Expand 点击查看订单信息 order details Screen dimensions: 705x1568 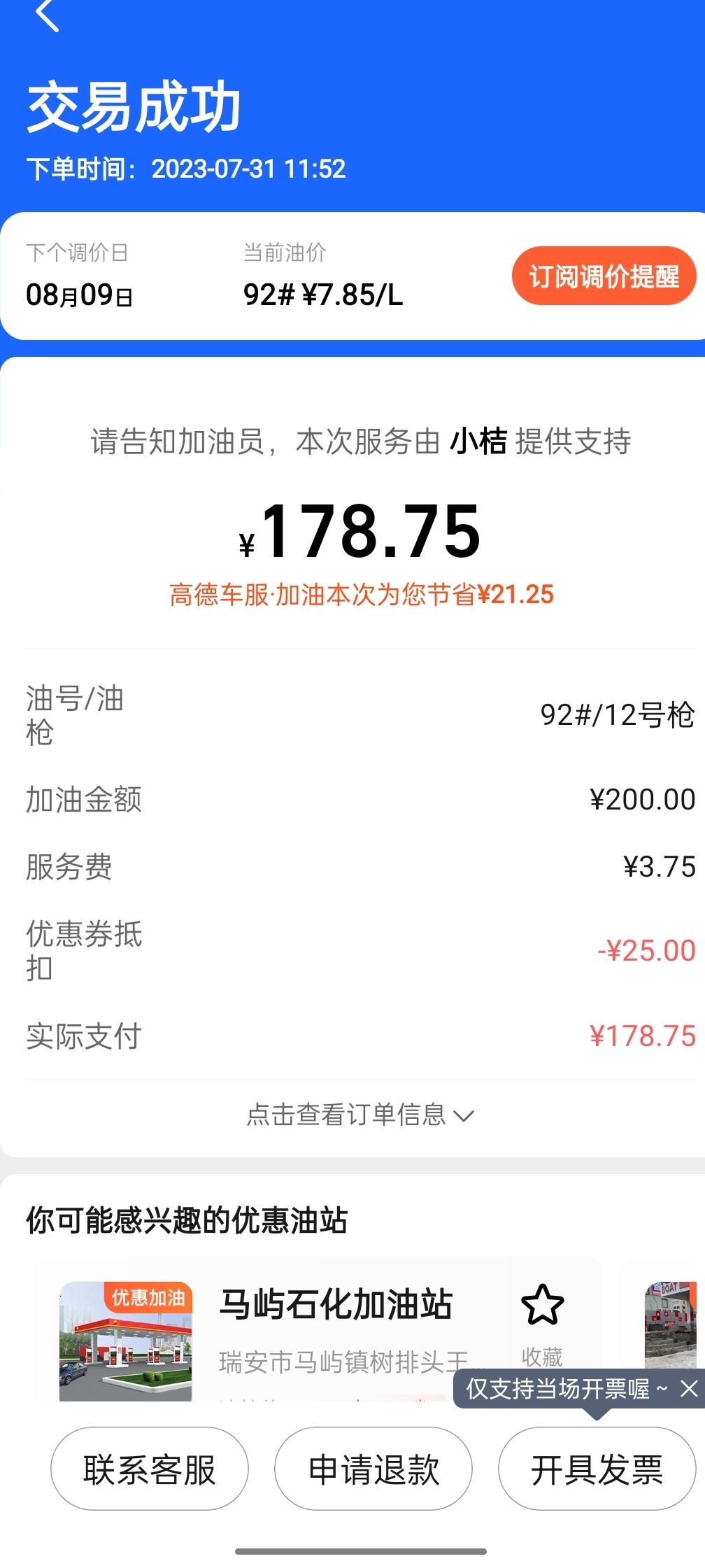tap(359, 1115)
